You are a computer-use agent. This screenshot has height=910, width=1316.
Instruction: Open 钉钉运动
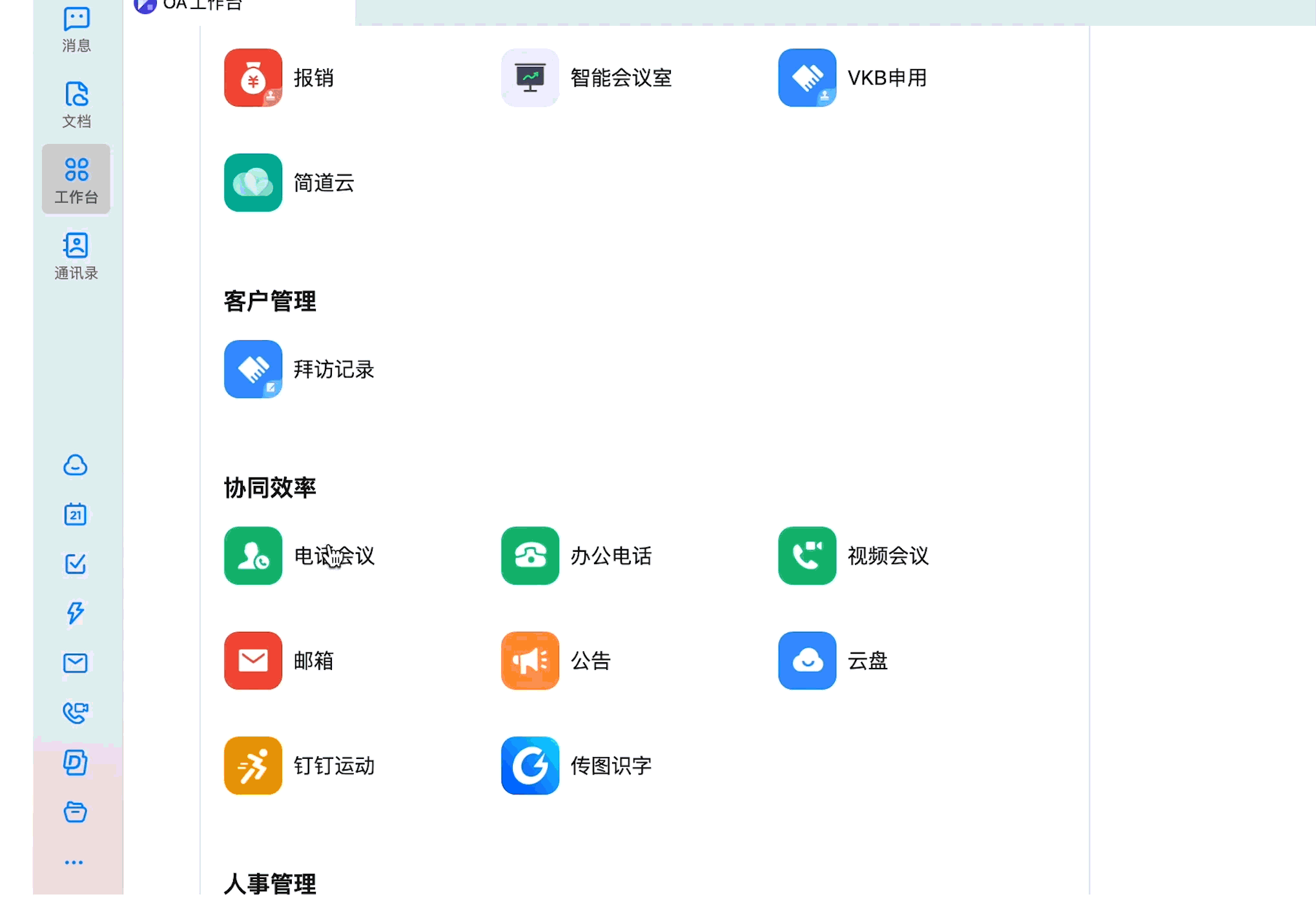point(253,765)
